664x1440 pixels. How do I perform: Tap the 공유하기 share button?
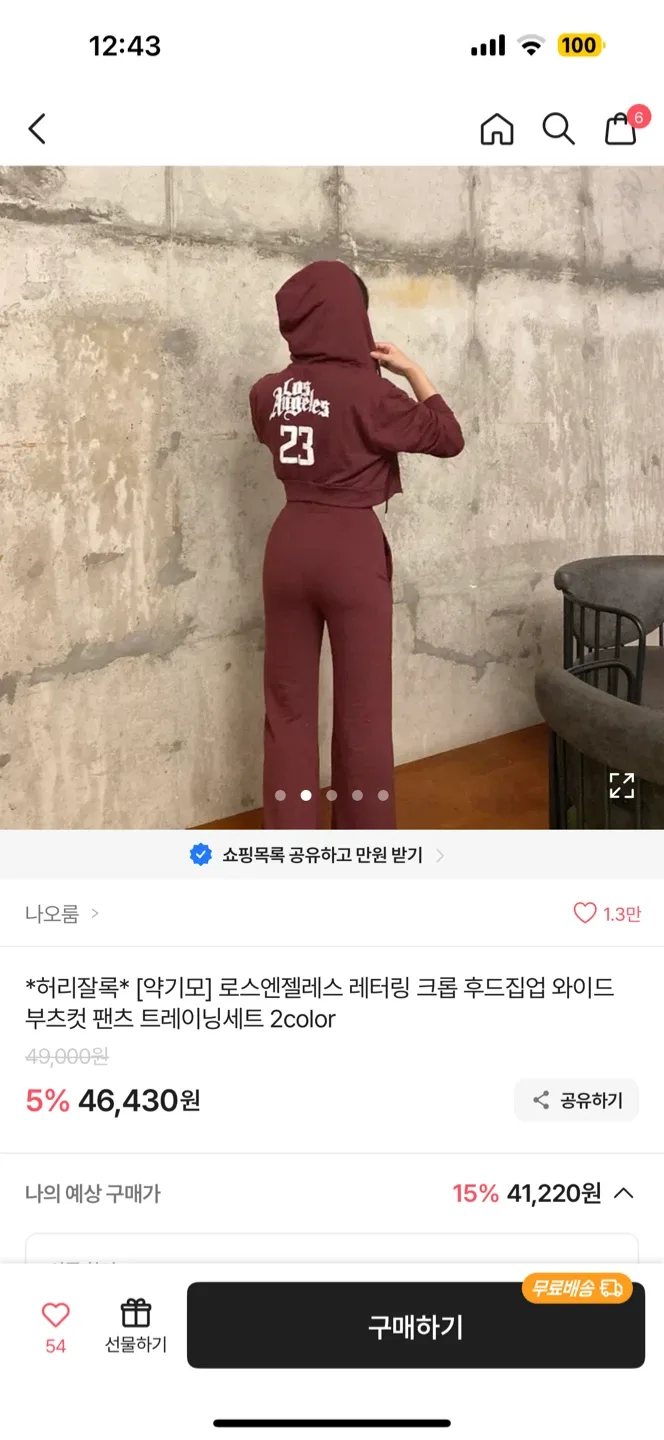tap(577, 1100)
